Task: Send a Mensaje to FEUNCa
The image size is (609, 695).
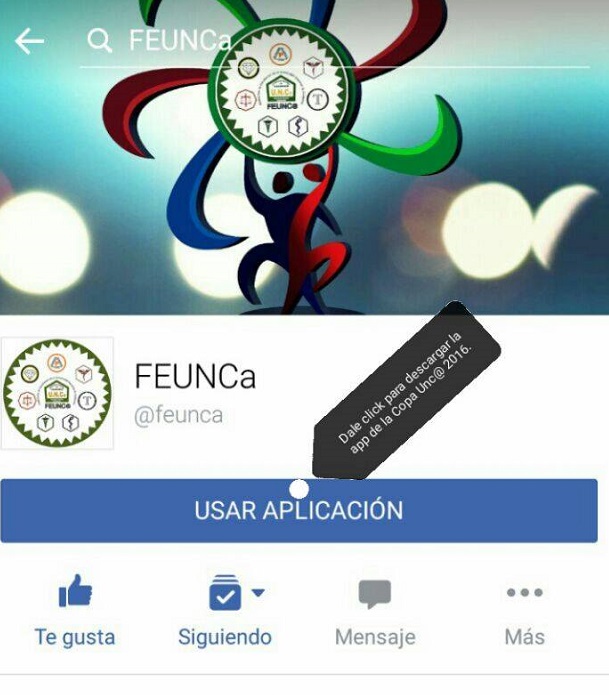Action: 375,612
